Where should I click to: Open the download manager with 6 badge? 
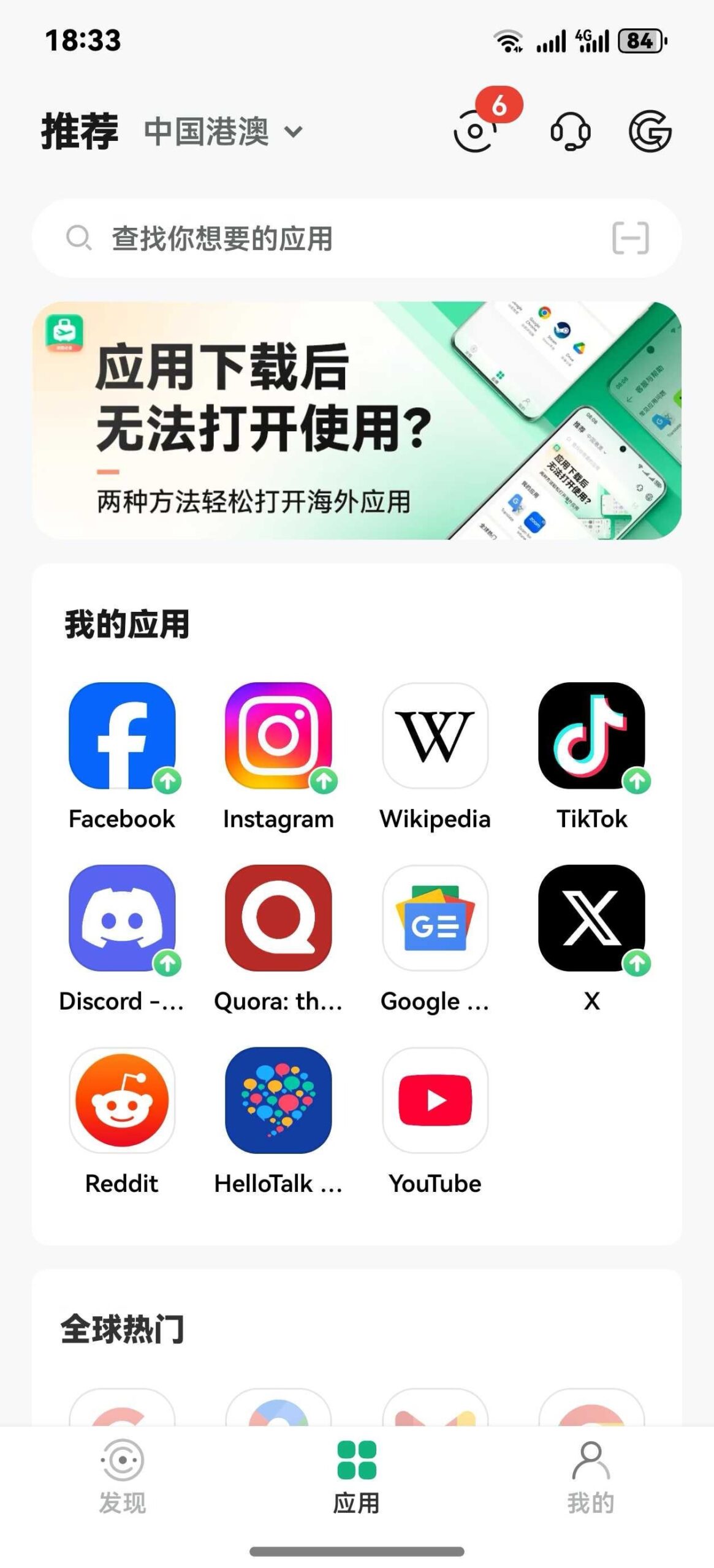(475, 130)
